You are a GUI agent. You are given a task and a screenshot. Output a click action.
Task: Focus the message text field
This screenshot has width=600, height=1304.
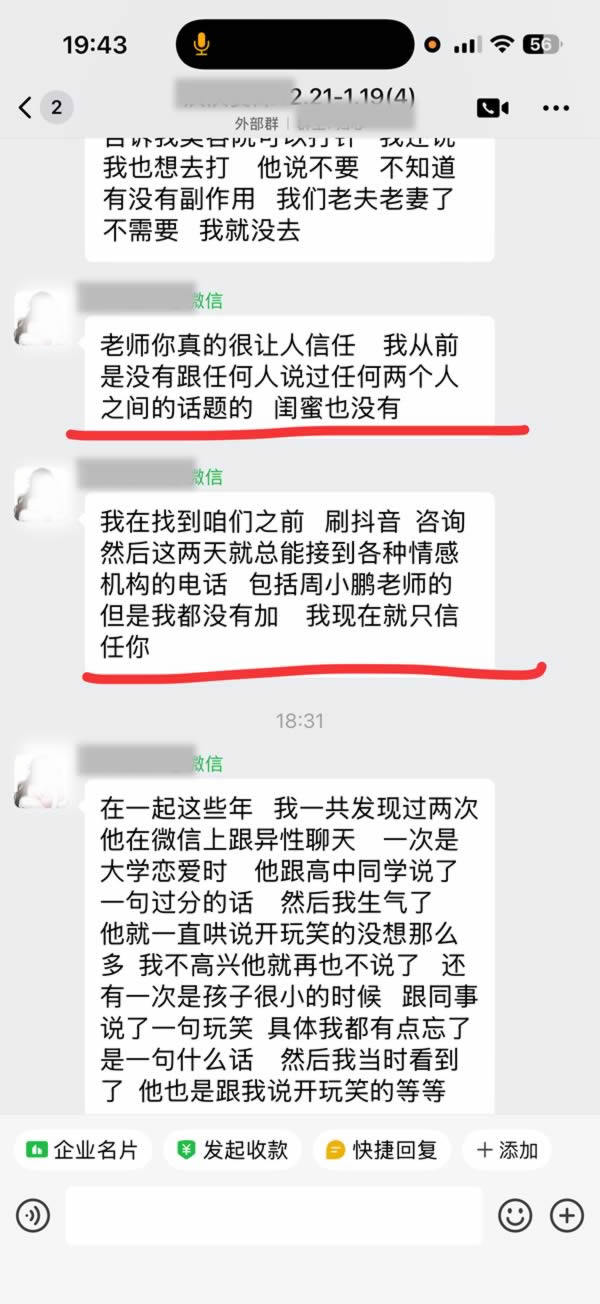click(x=273, y=1216)
